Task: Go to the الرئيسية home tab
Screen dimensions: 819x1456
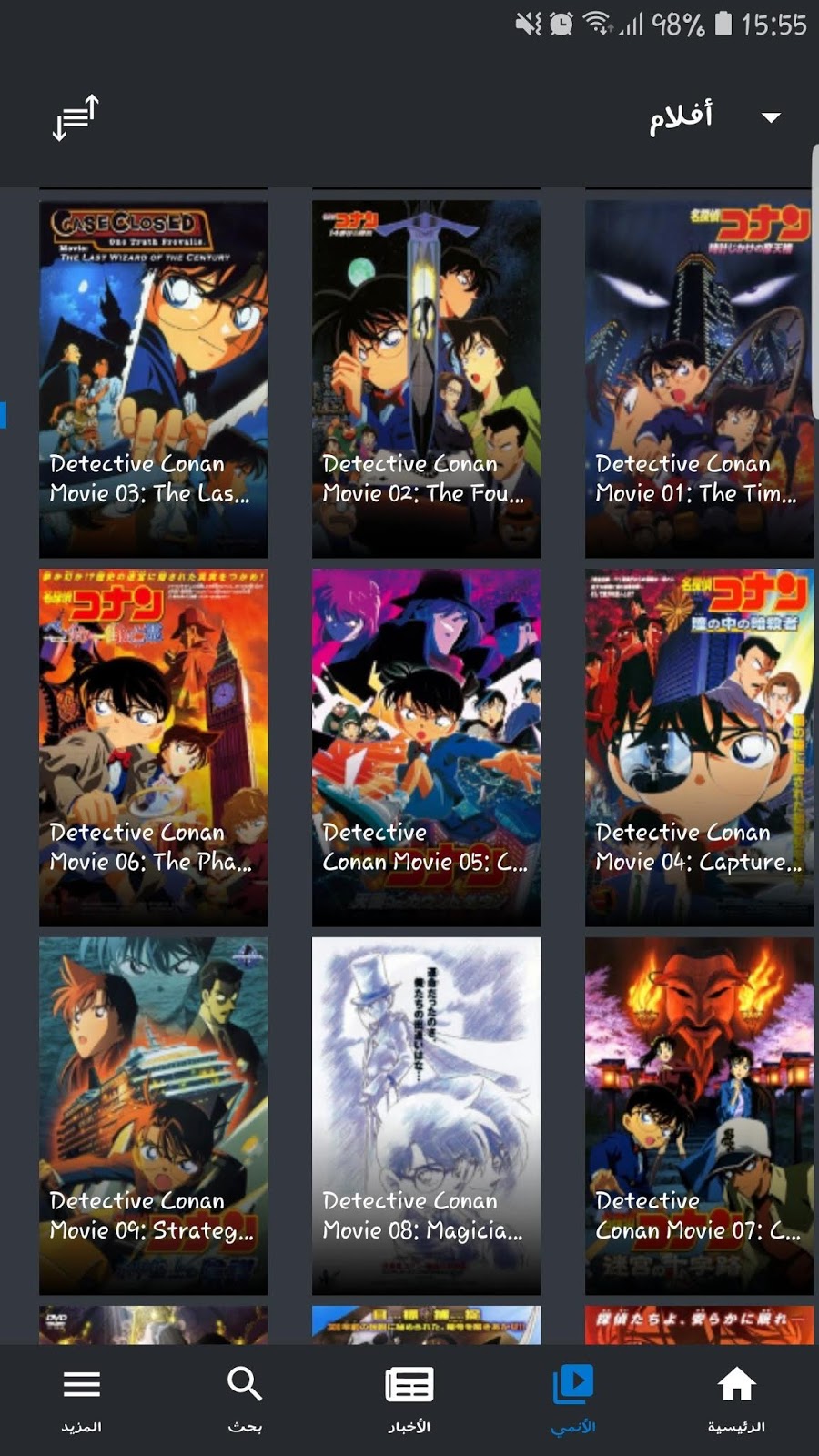Action: (737, 1400)
